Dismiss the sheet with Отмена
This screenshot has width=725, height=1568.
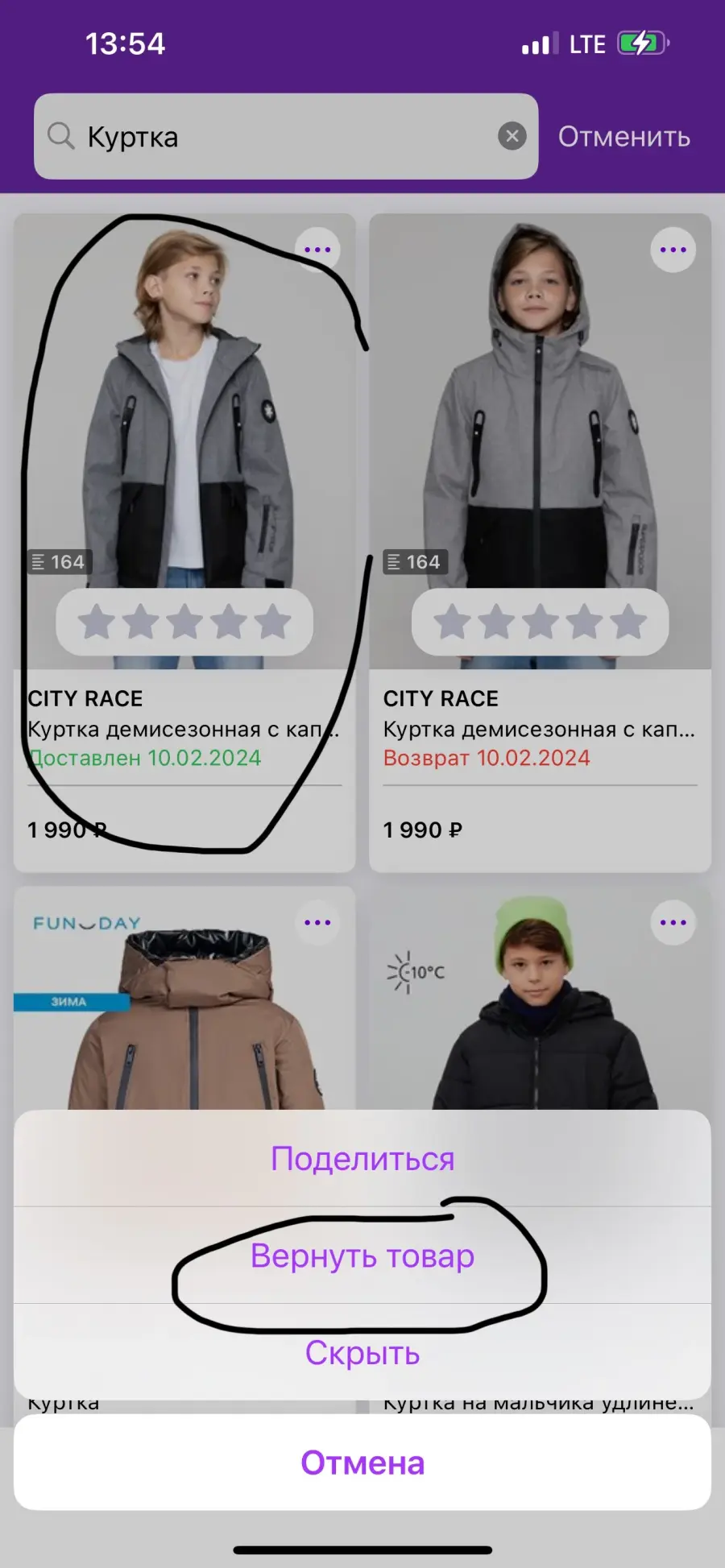click(x=362, y=1463)
